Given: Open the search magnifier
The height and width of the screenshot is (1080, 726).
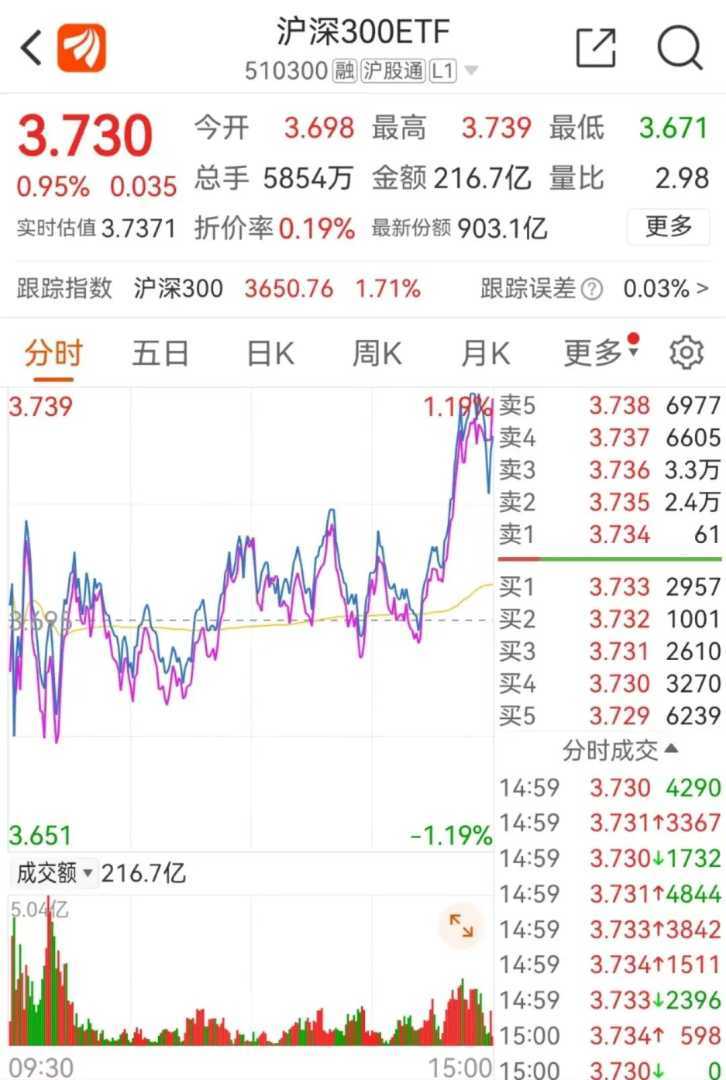Looking at the screenshot, I should (679, 47).
